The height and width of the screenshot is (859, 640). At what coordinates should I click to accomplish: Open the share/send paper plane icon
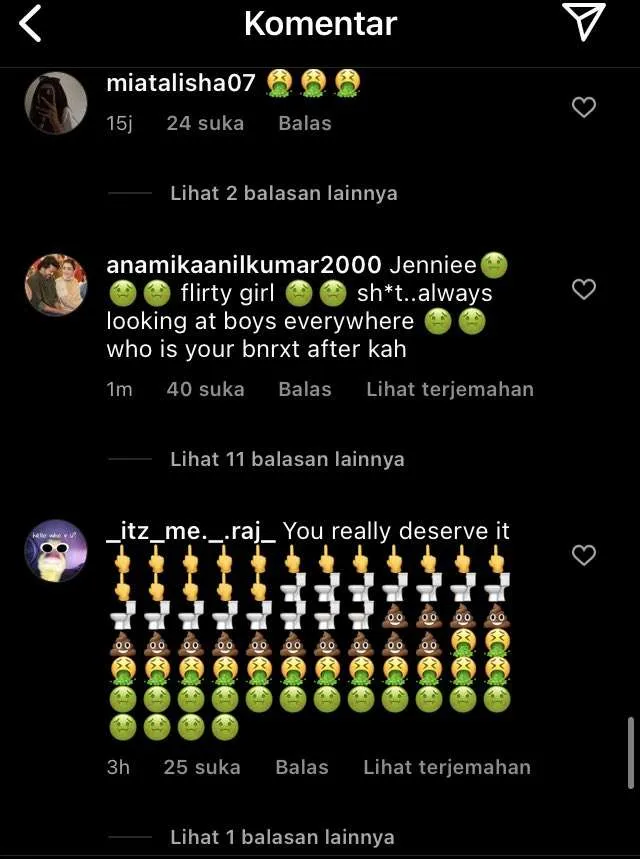[x=586, y=23]
